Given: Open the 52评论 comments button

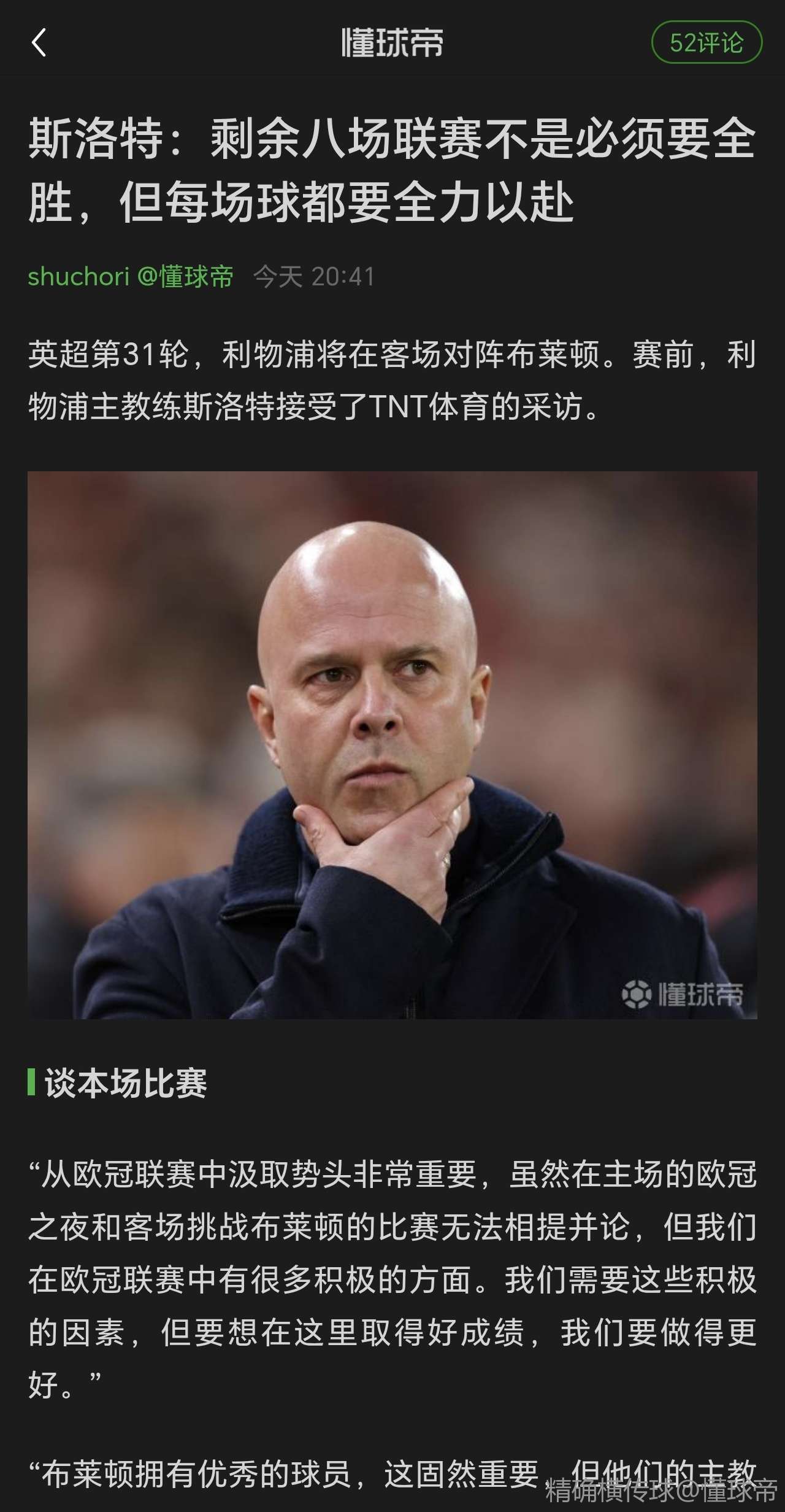Looking at the screenshot, I should 706,43.
